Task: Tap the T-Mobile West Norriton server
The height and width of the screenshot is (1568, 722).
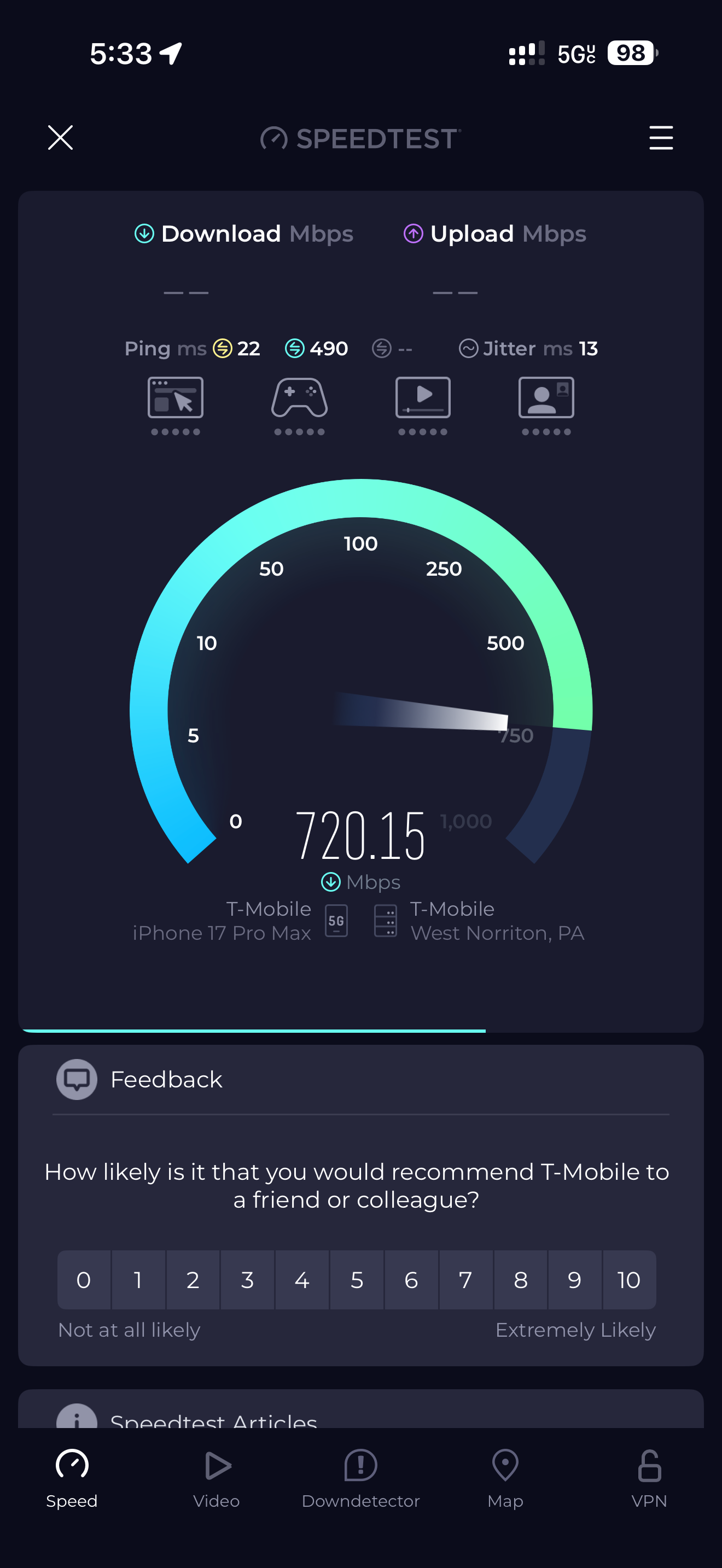Action: click(x=481, y=921)
